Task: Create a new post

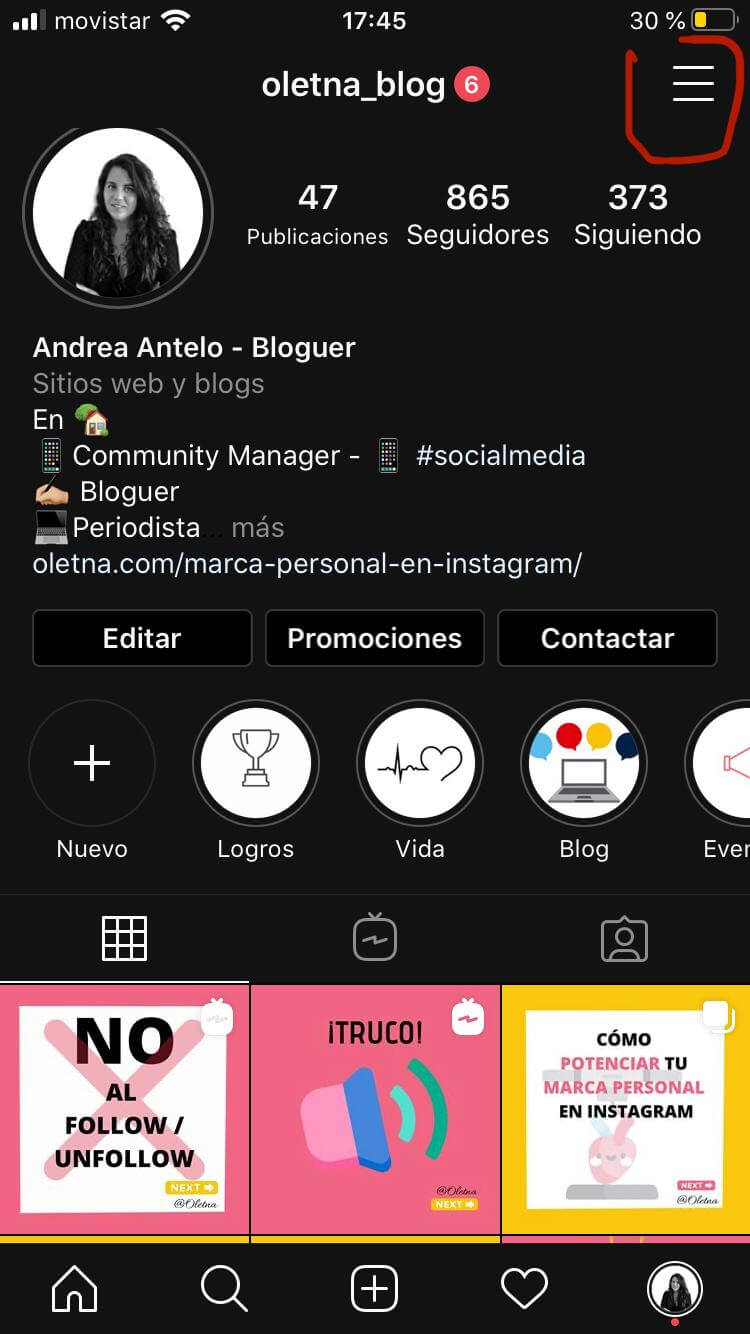Action: (375, 1289)
